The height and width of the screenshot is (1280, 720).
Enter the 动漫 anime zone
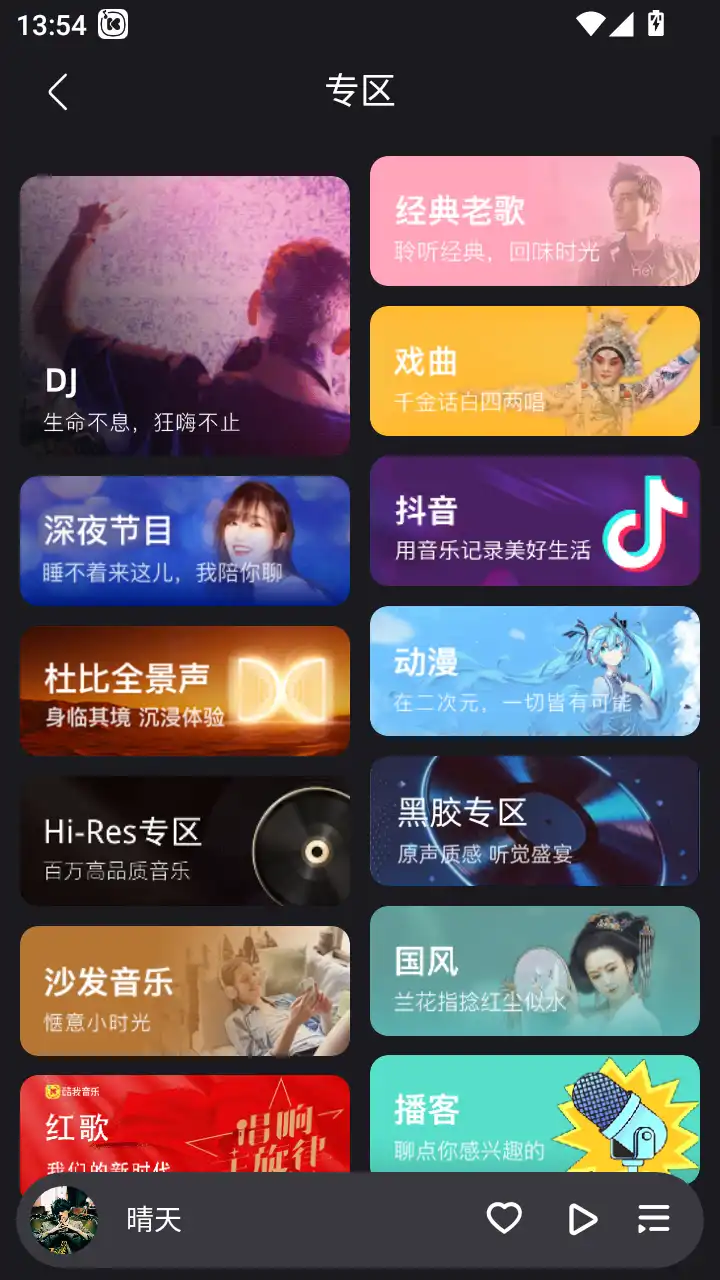[x=535, y=671]
